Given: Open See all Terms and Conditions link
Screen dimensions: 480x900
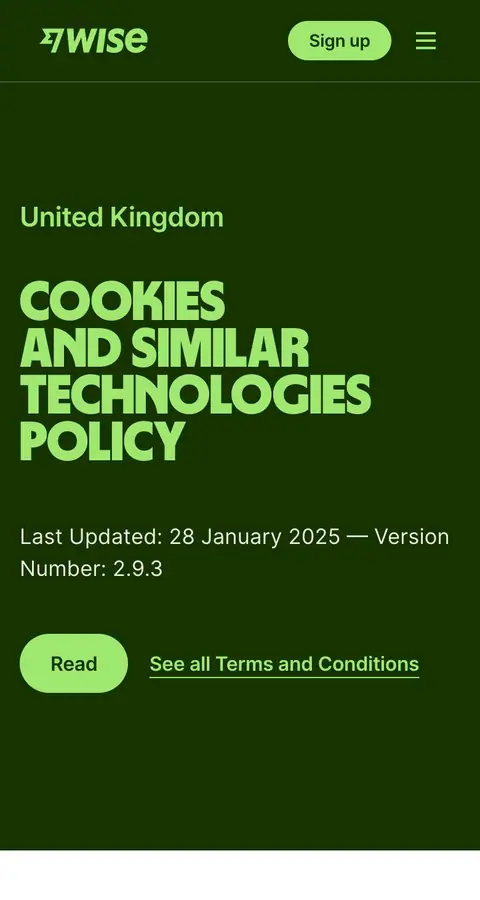Looking at the screenshot, I should (x=284, y=664).
